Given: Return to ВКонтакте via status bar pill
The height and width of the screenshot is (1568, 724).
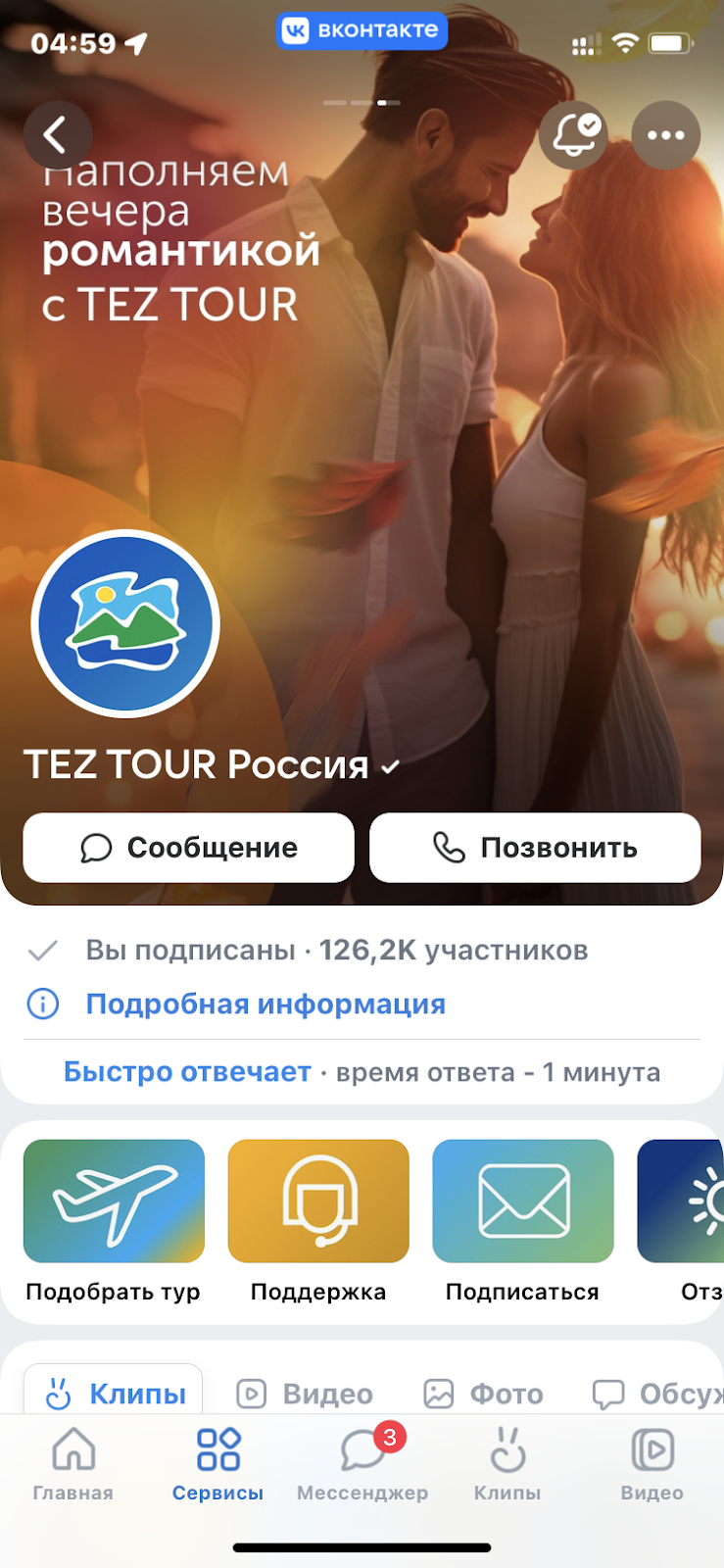Looking at the screenshot, I should pos(362,30).
